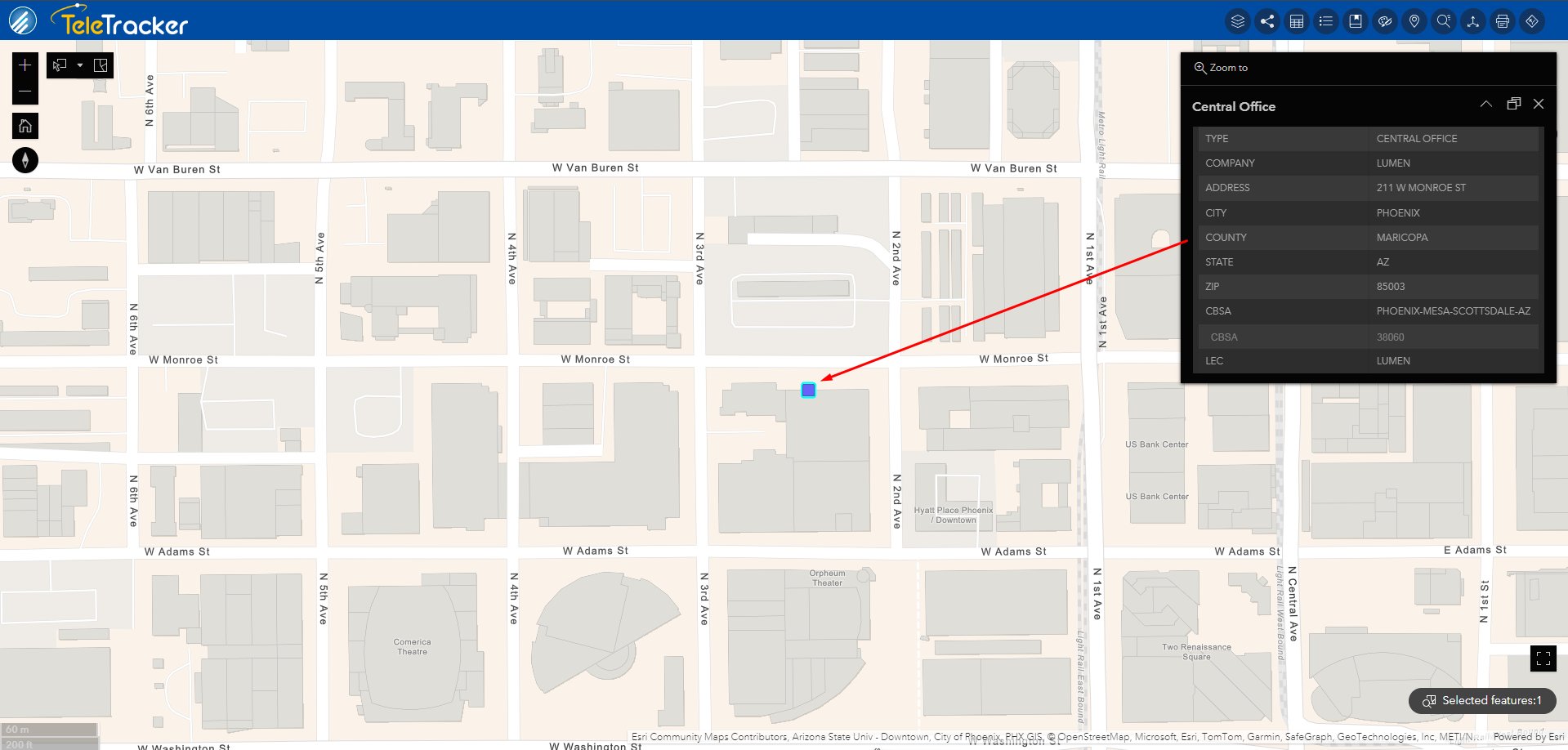Open the map layers panel
Image resolution: width=1568 pixels, height=750 pixels.
pyautogui.click(x=1238, y=21)
